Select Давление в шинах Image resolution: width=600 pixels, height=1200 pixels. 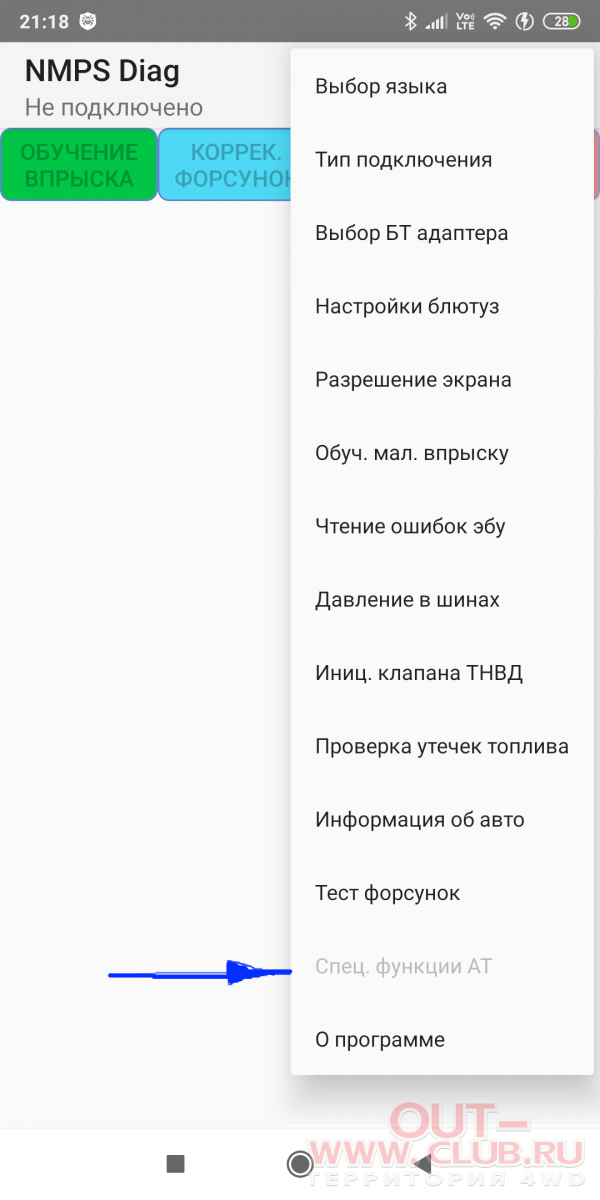pyautogui.click(x=442, y=600)
